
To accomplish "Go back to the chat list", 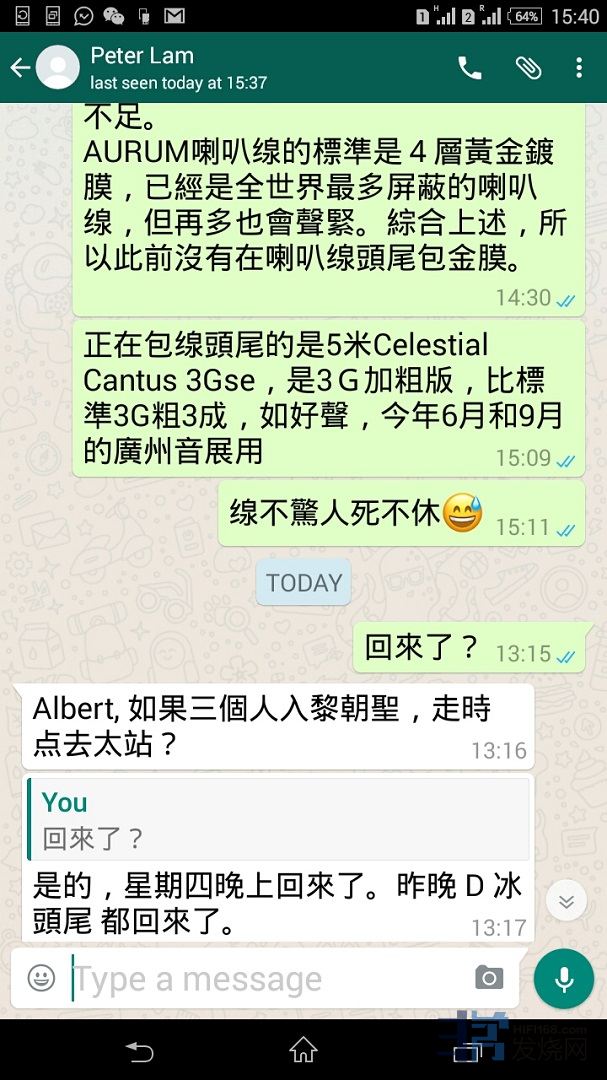I will [20, 68].
